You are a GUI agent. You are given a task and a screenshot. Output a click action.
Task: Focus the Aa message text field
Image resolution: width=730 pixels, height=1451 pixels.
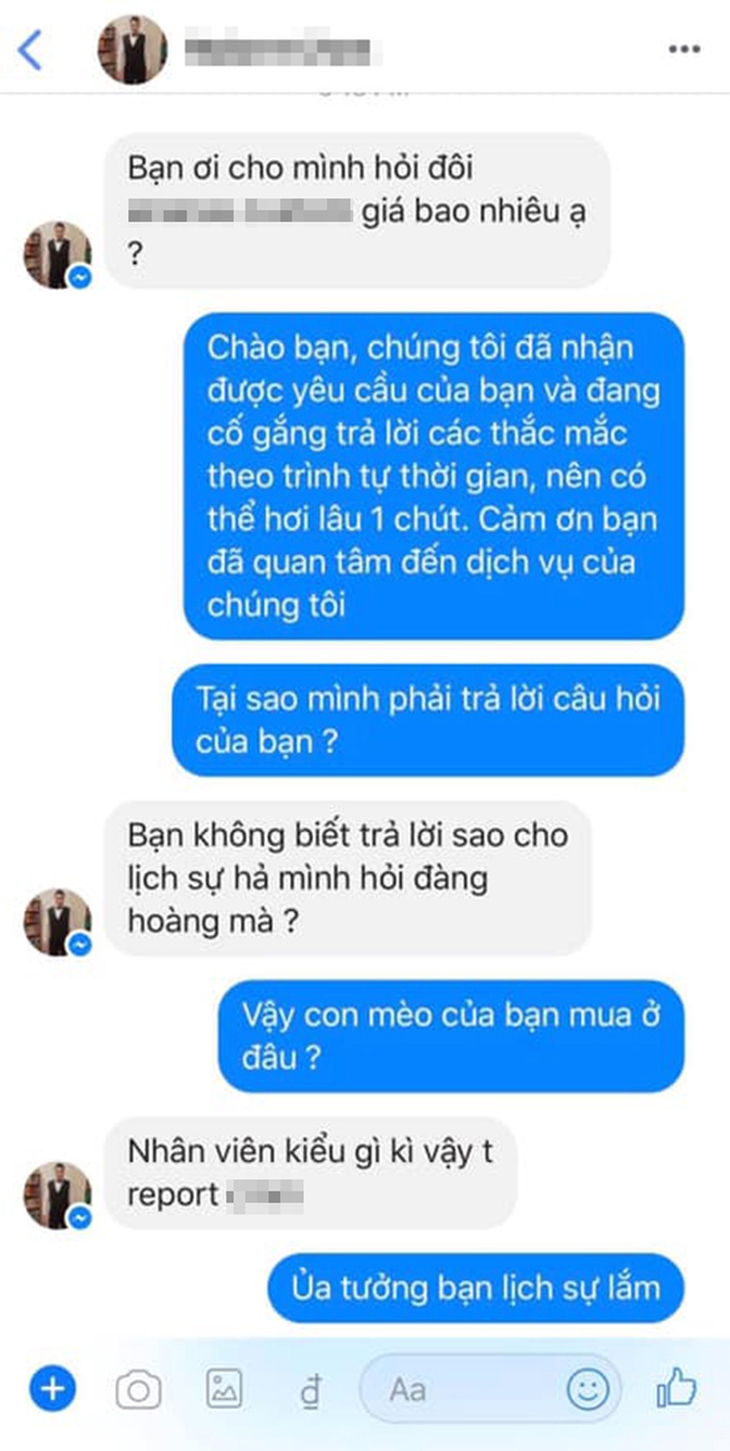(x=460, y=1389)
